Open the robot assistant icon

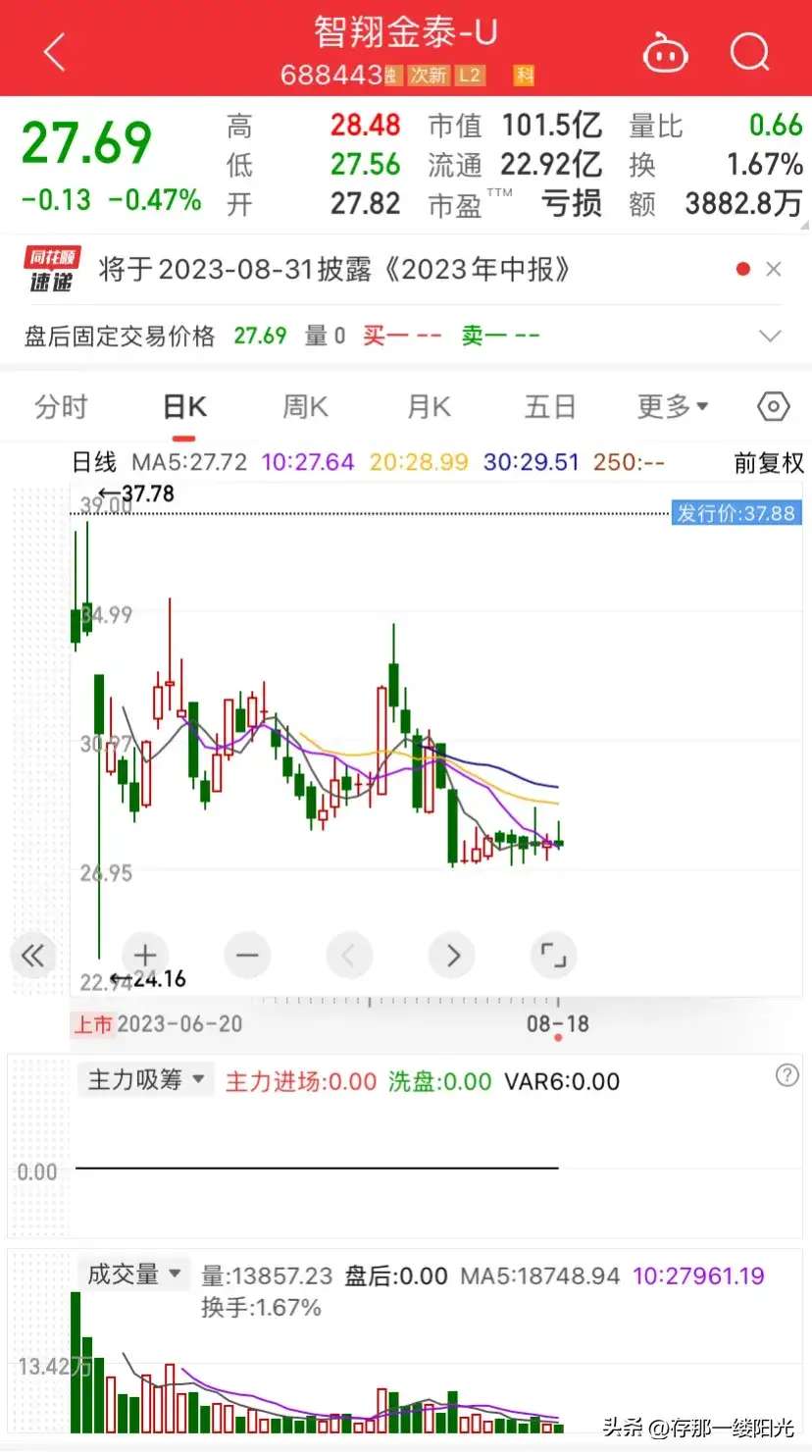point(666,52)
